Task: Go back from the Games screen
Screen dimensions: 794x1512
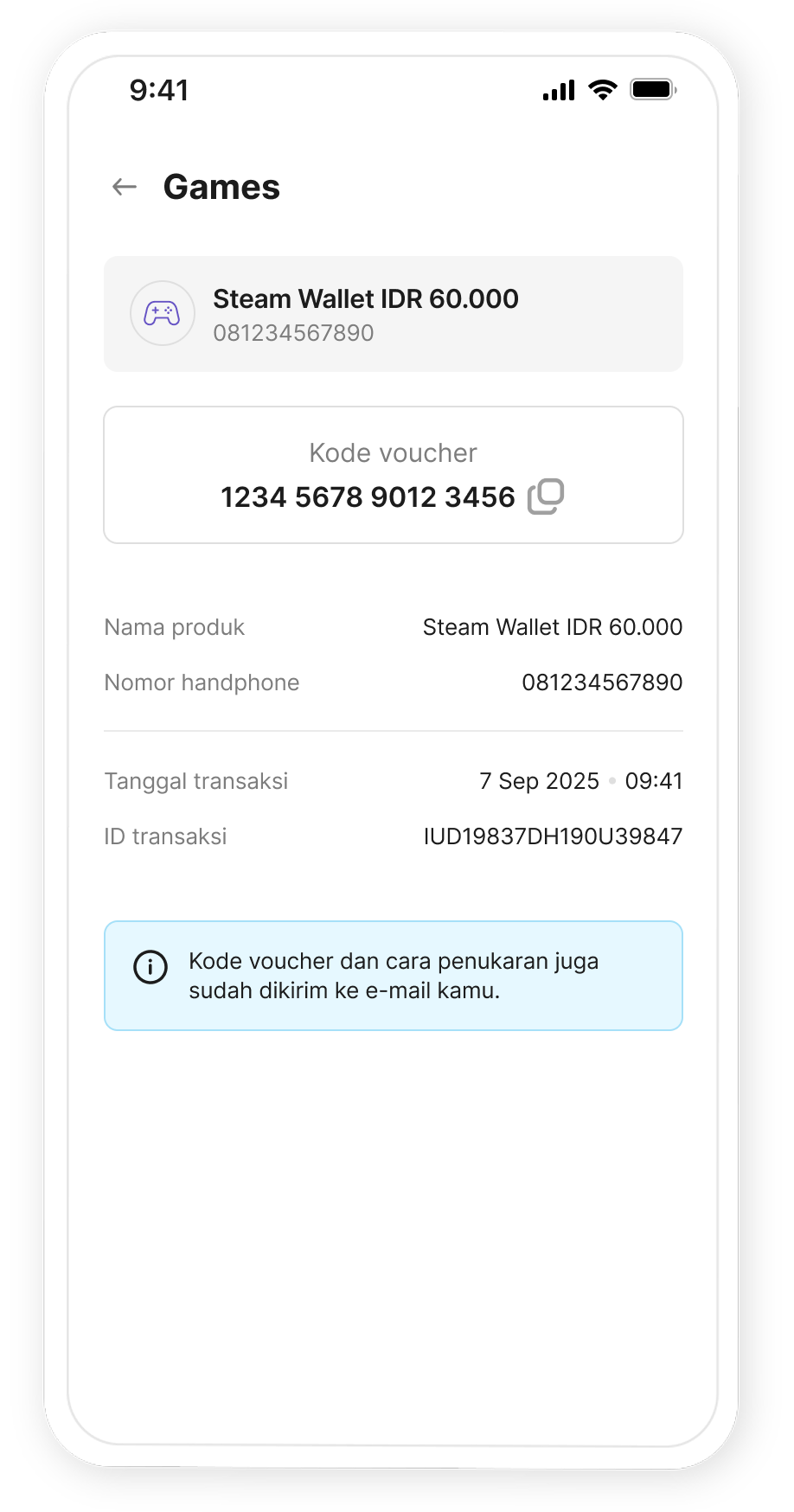Action: coord(125,187)
